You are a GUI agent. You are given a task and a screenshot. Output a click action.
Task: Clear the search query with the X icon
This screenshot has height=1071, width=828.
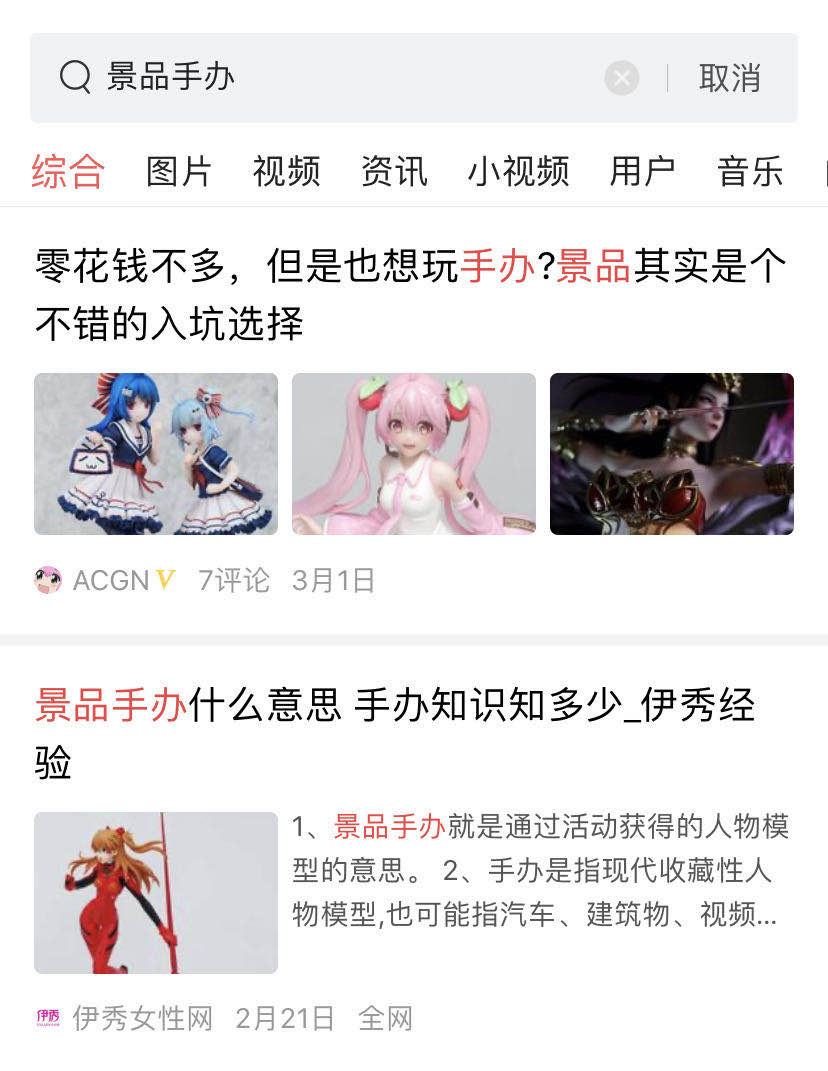pos(620,77)
